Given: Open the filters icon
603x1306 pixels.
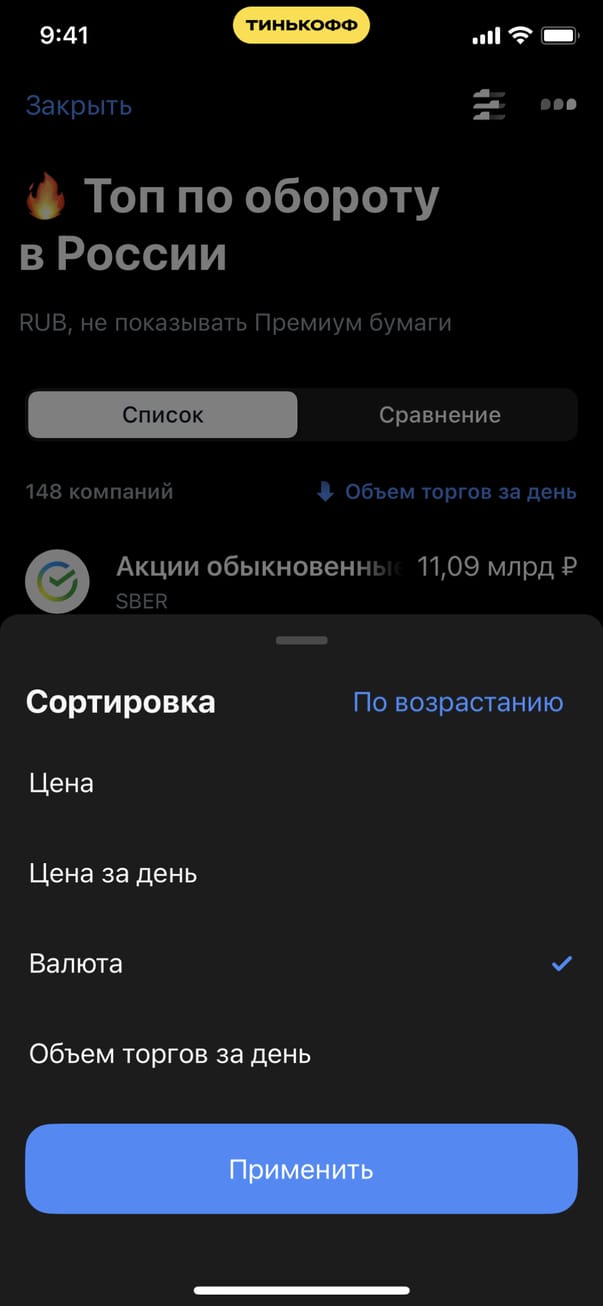Looking at the screenshot, I should point(489,105).
